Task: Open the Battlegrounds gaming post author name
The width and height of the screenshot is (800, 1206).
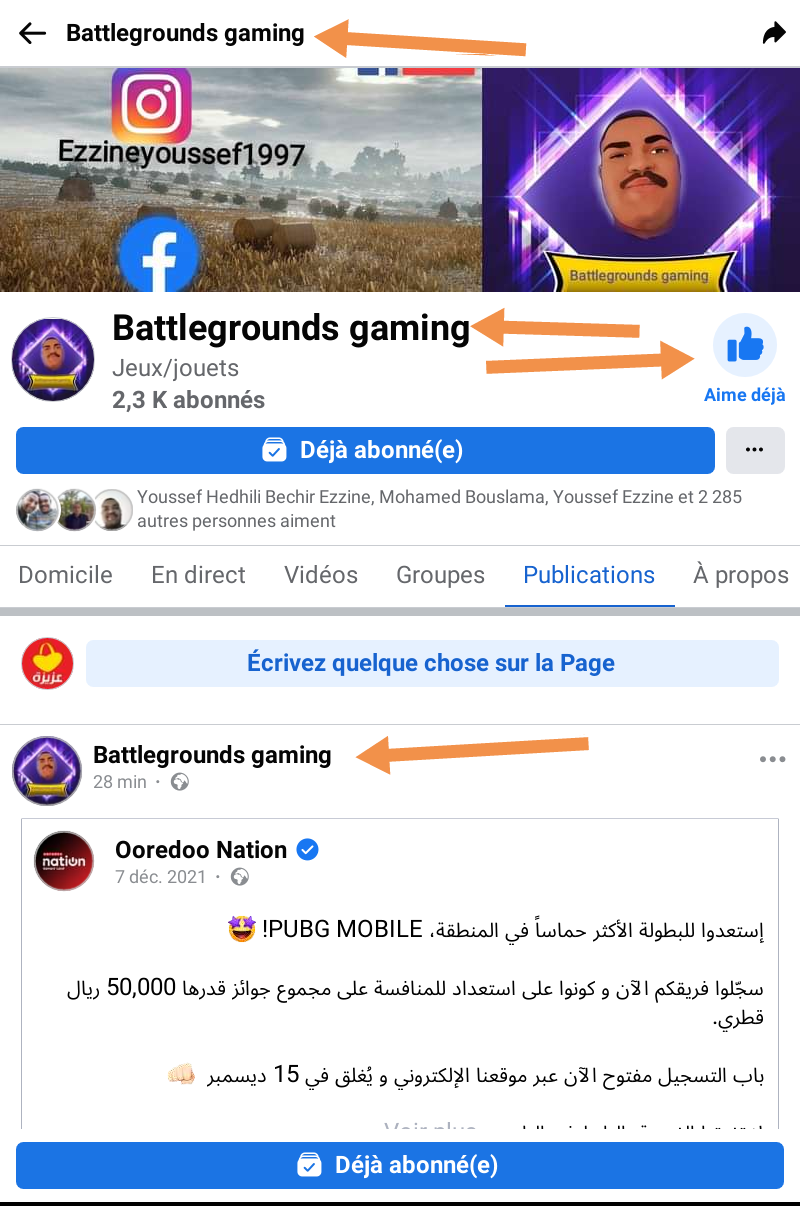Action: [x=212, y=755]
